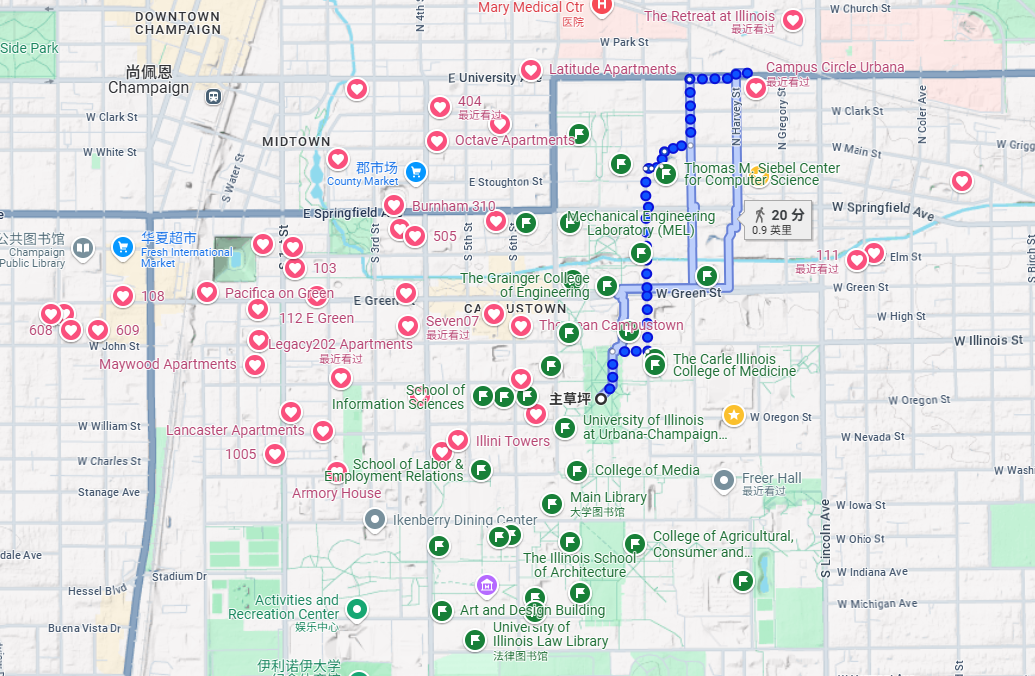
Task: Open Champaign Public Library marker
Action: click(84, 246)
